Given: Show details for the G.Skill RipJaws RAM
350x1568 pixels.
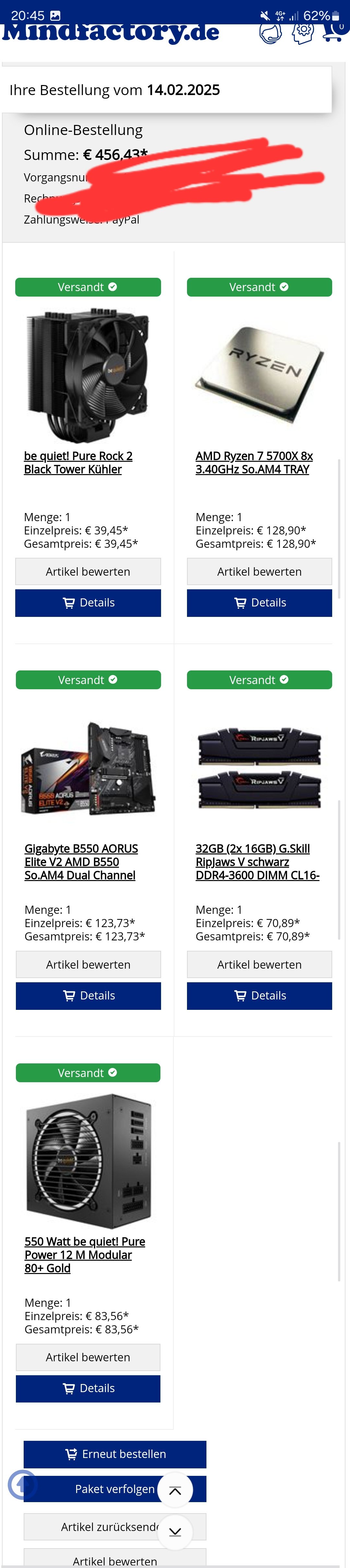Looking at the screenshot, I should tap(260, 995).
